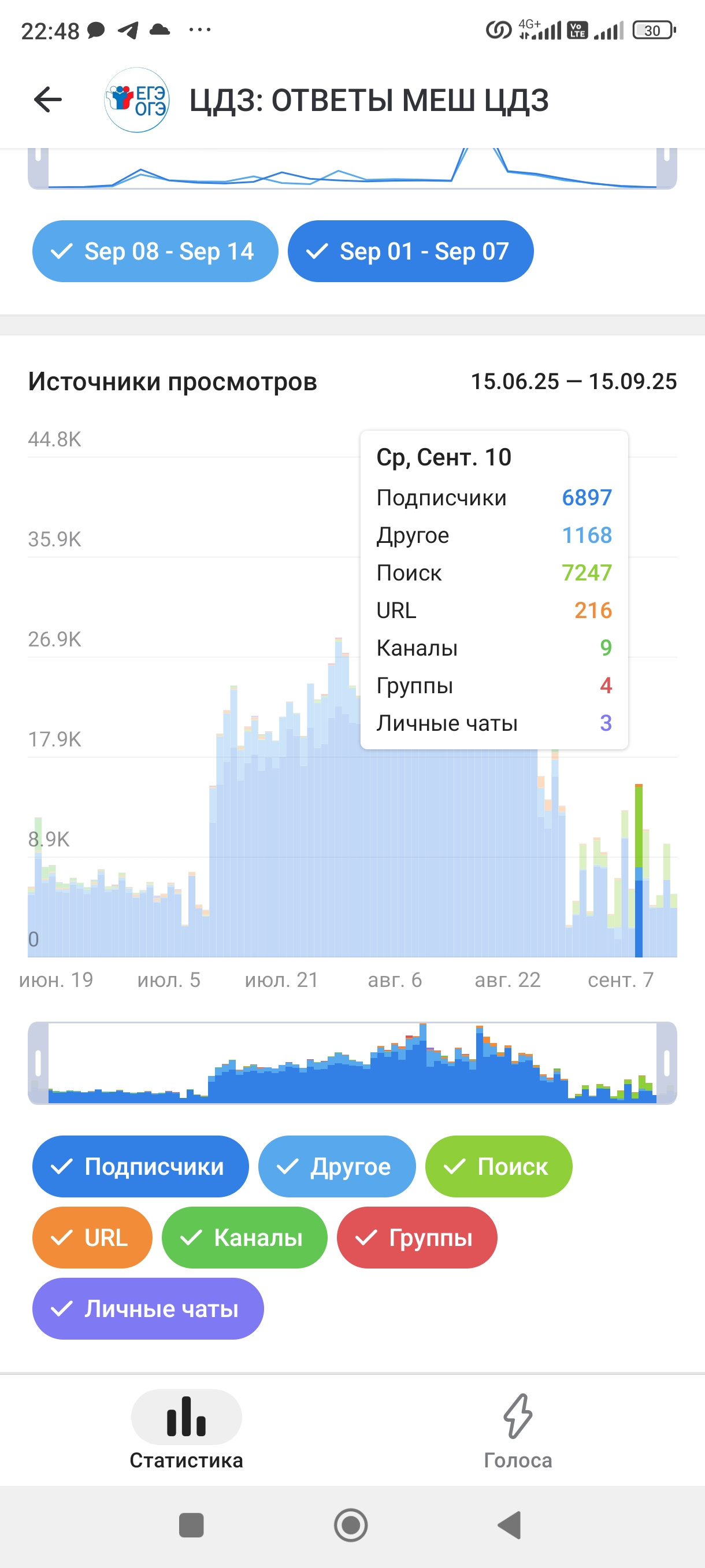Viewport: 705px width, 1568px height.
Task: Go back using the top arrow
Action: [48, 100]
